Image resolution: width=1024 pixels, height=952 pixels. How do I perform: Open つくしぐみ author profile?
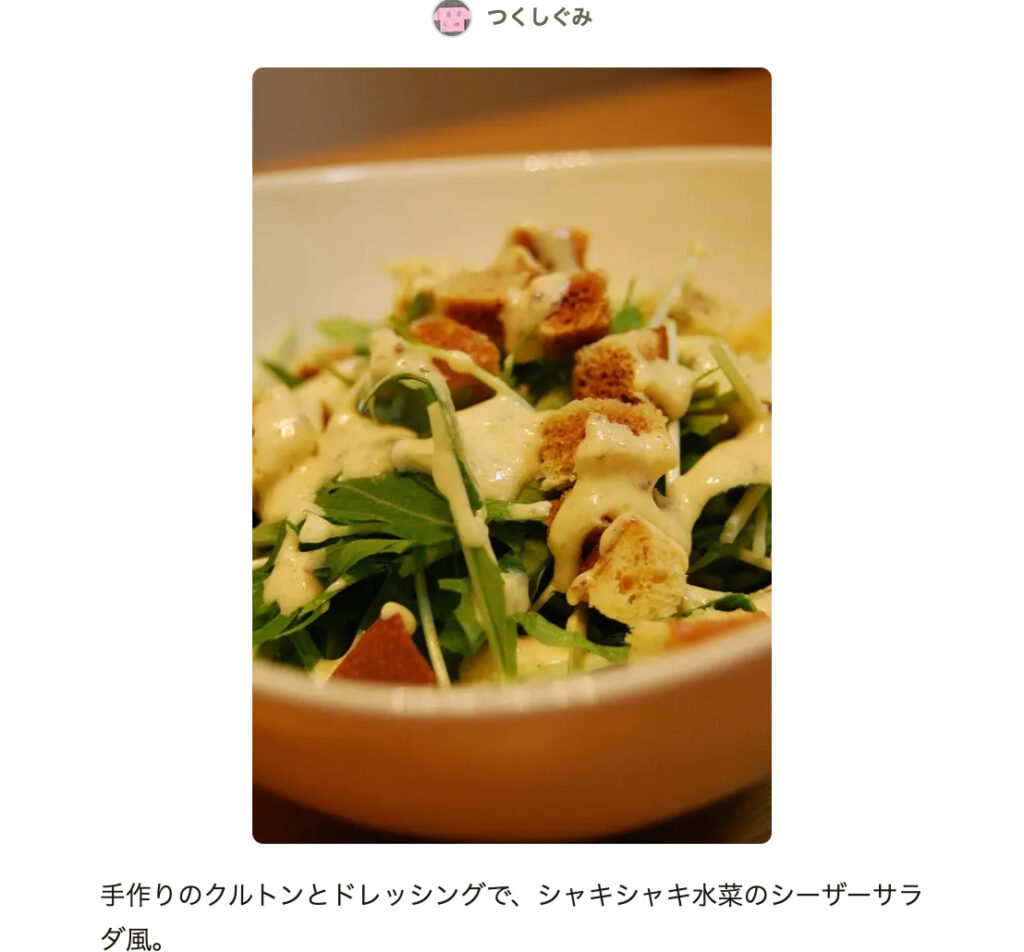pyautogui.click(x=538, y=17)
